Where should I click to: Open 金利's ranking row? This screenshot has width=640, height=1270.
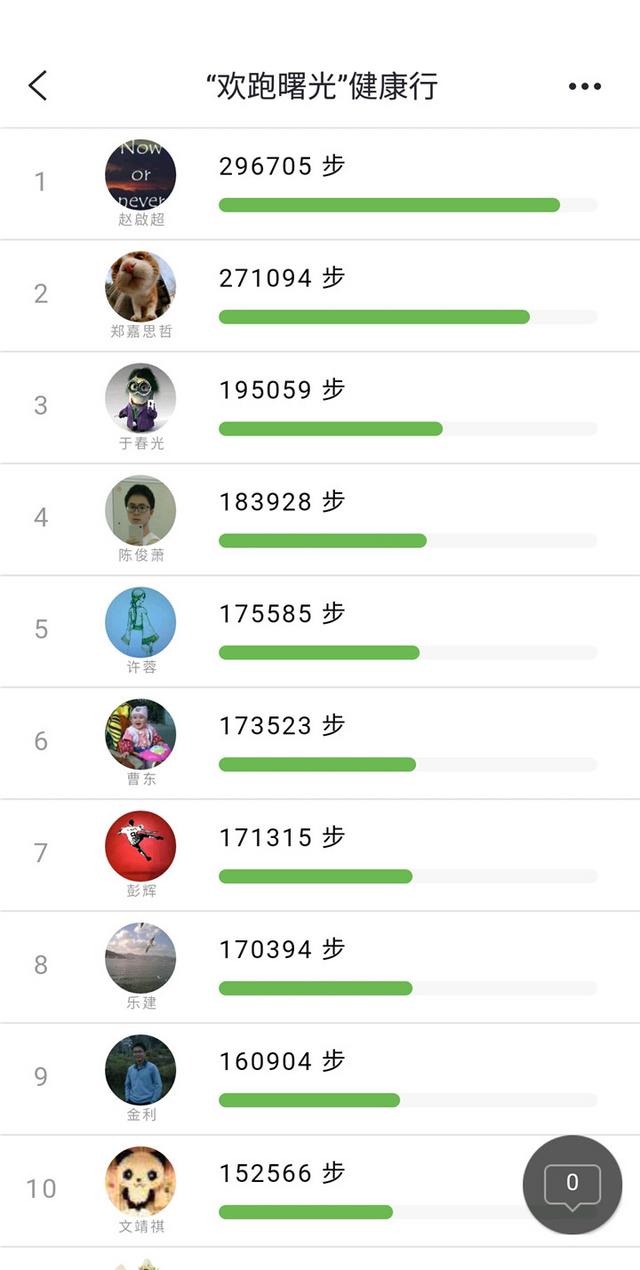320,1080
